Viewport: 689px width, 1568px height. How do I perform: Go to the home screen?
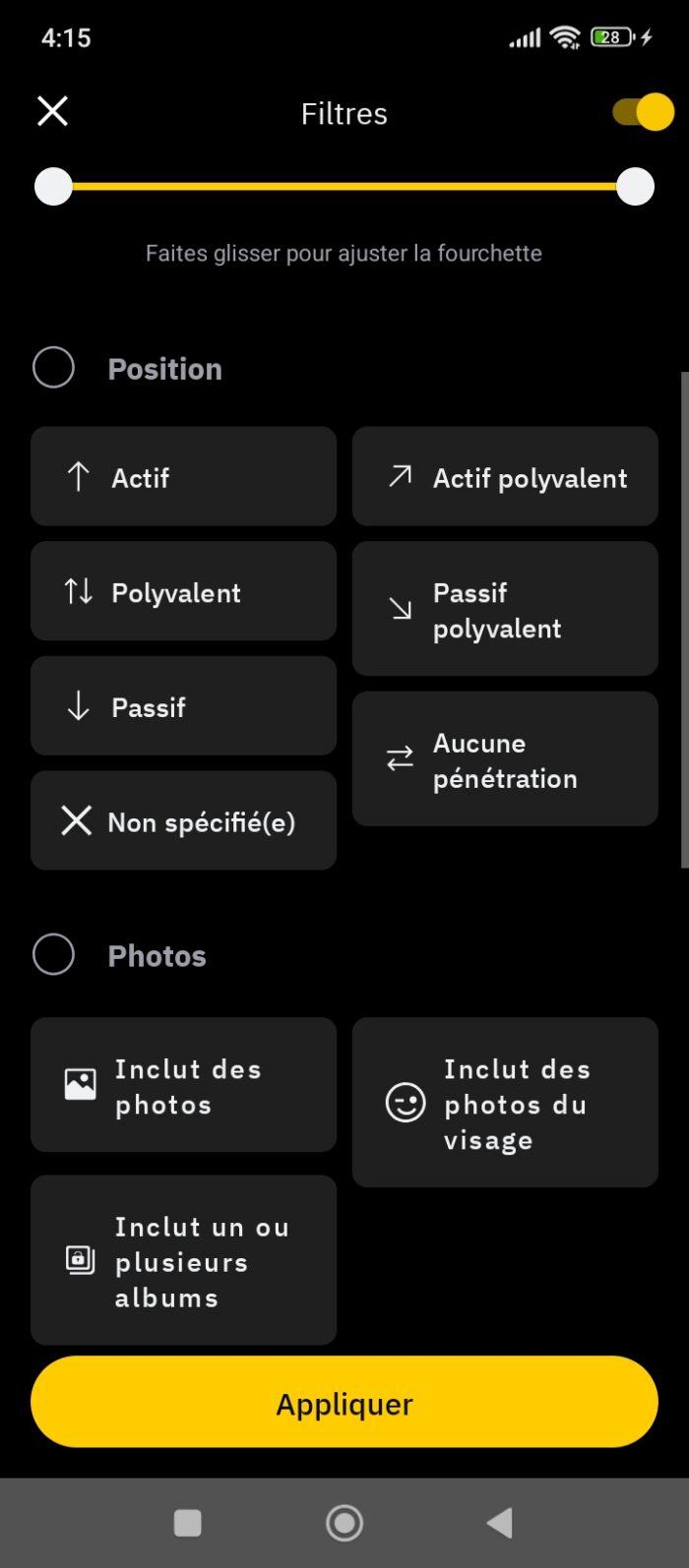tap(344, 1523)
